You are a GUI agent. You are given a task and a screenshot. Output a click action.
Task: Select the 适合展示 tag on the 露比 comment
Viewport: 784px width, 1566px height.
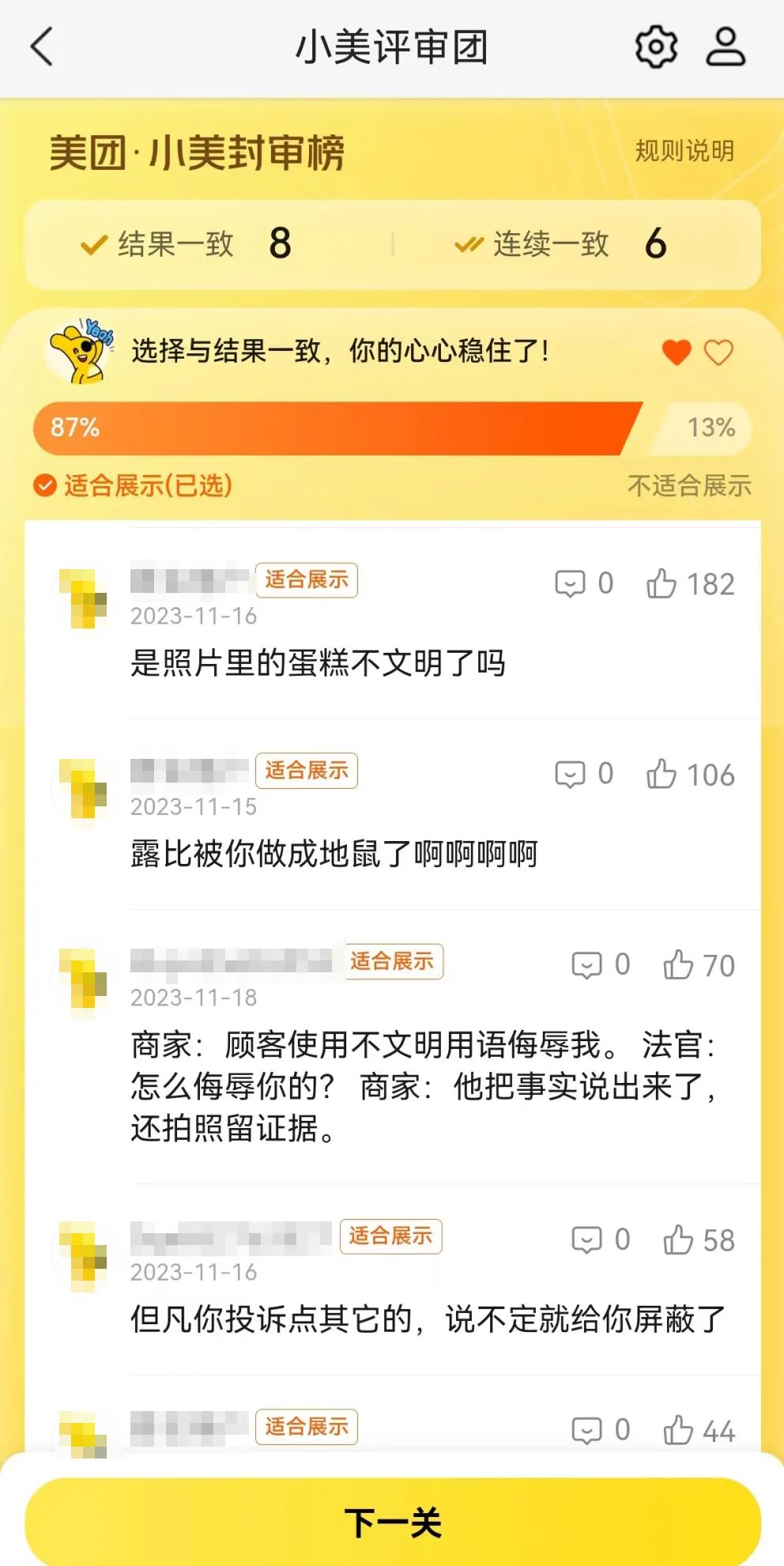[x=307, y=771]
